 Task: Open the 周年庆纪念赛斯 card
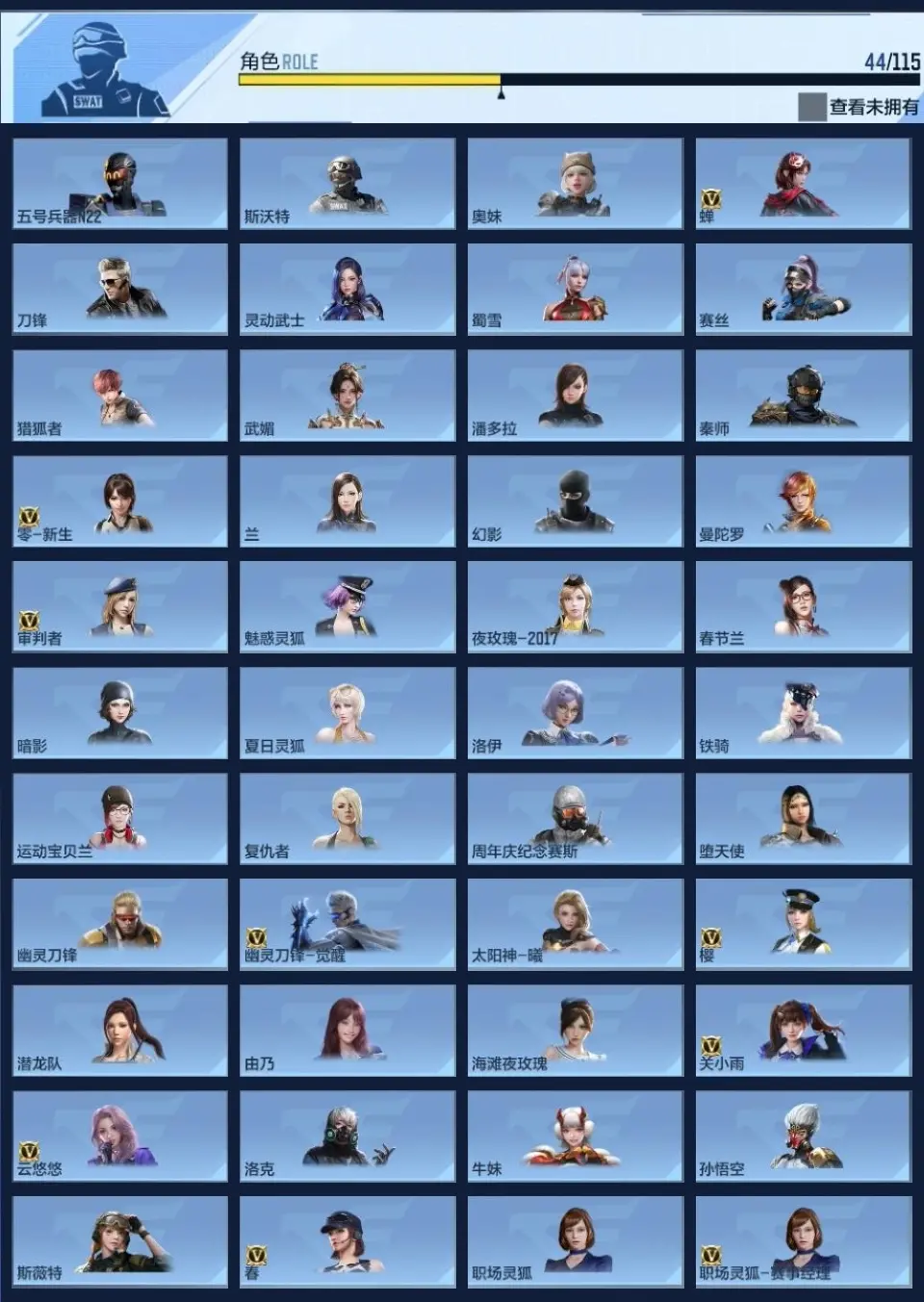coord(576,819)
